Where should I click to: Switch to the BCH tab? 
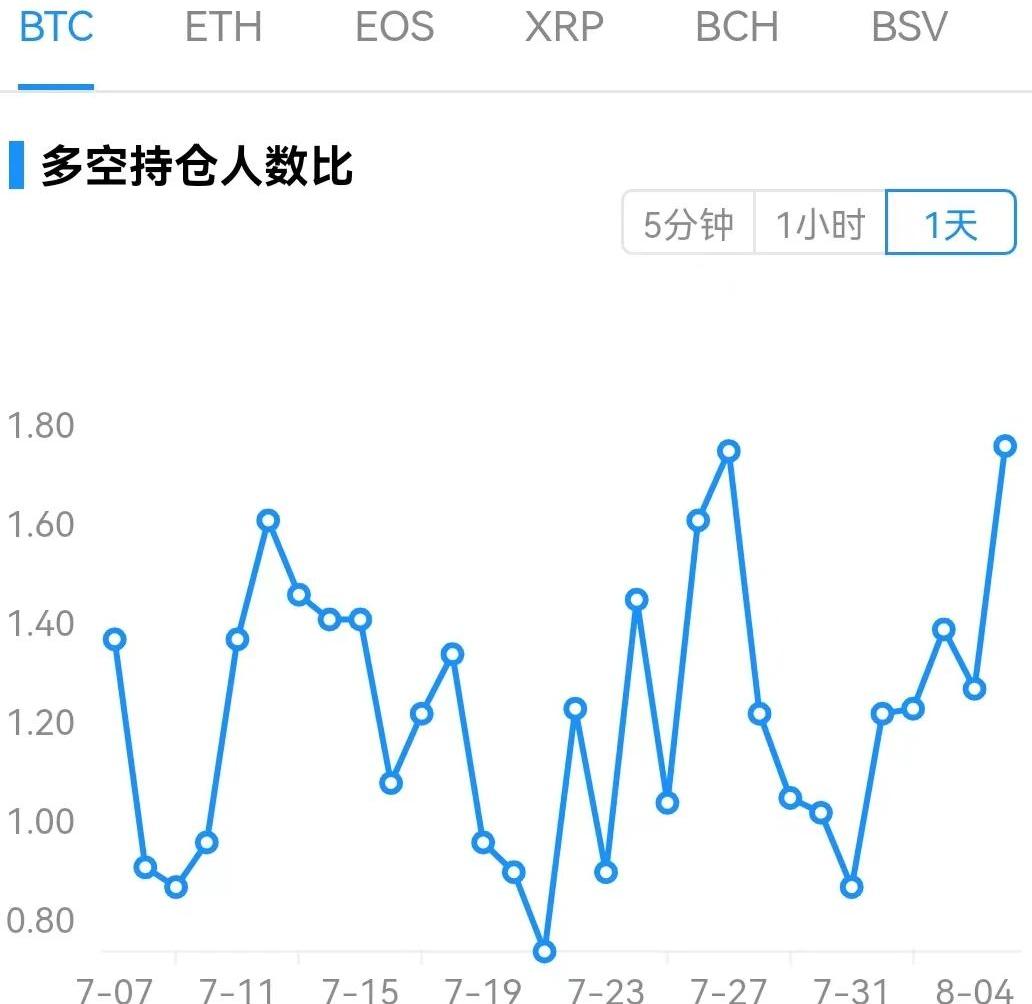click(736, 28)
